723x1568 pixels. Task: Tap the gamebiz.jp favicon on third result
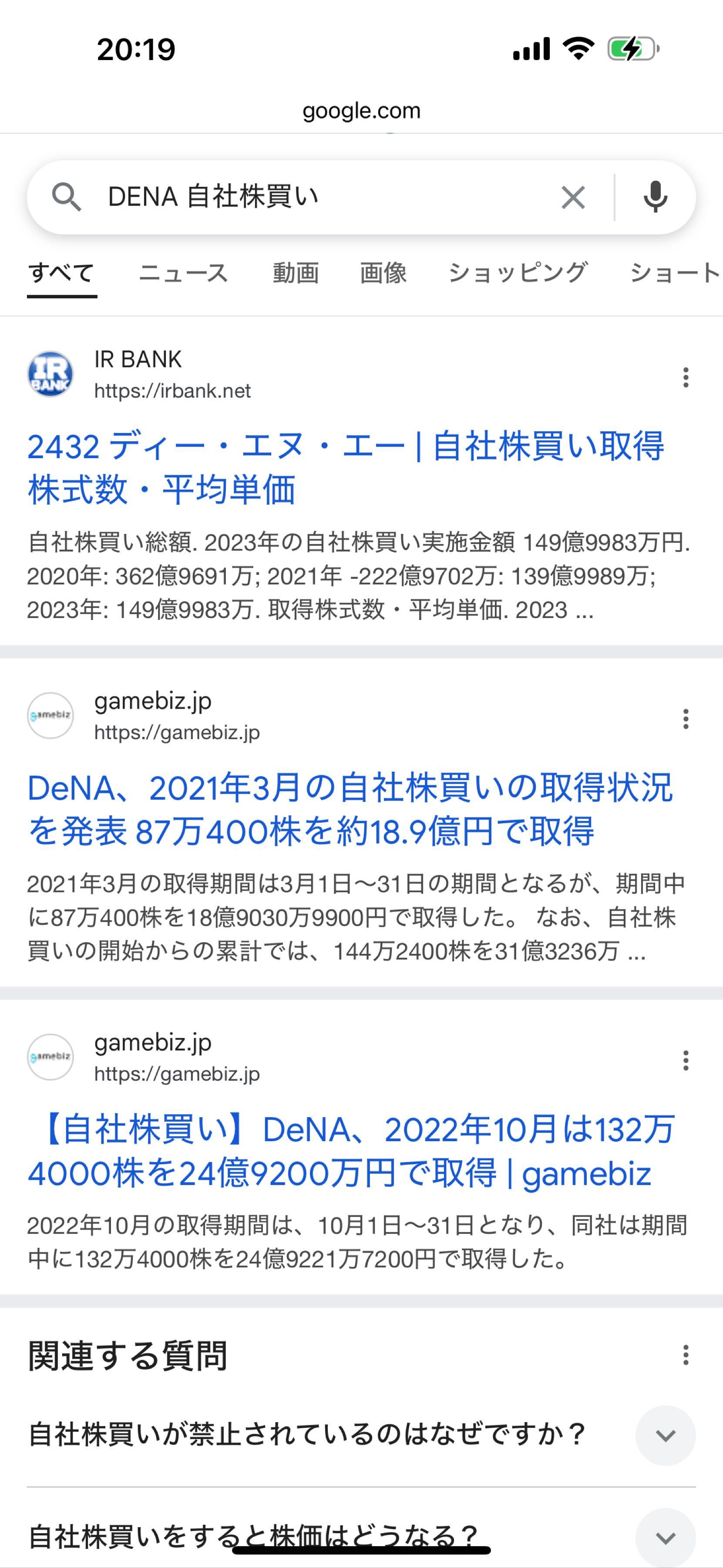51,1057
